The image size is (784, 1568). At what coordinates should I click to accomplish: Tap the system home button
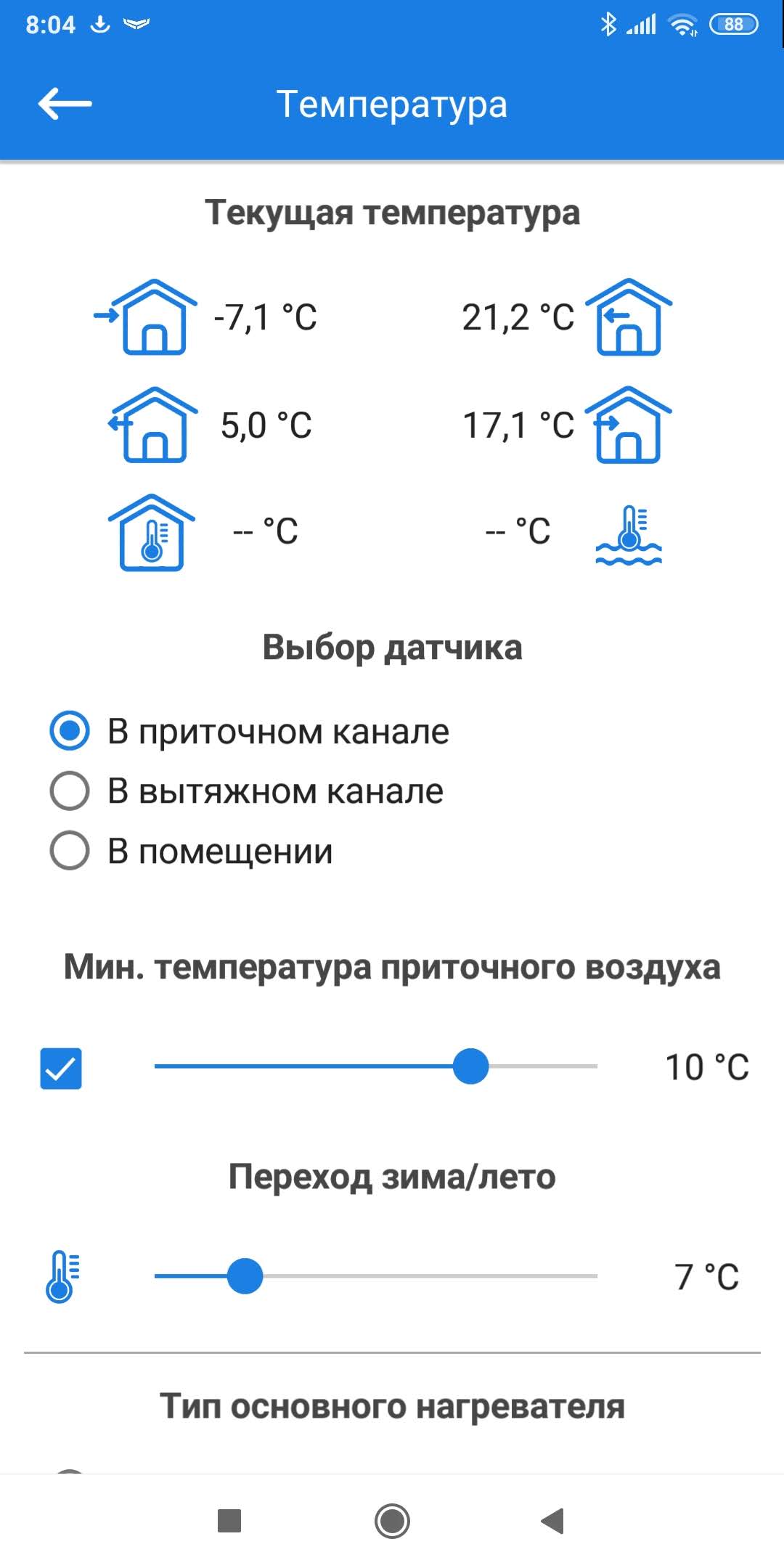coord(392,1521)
